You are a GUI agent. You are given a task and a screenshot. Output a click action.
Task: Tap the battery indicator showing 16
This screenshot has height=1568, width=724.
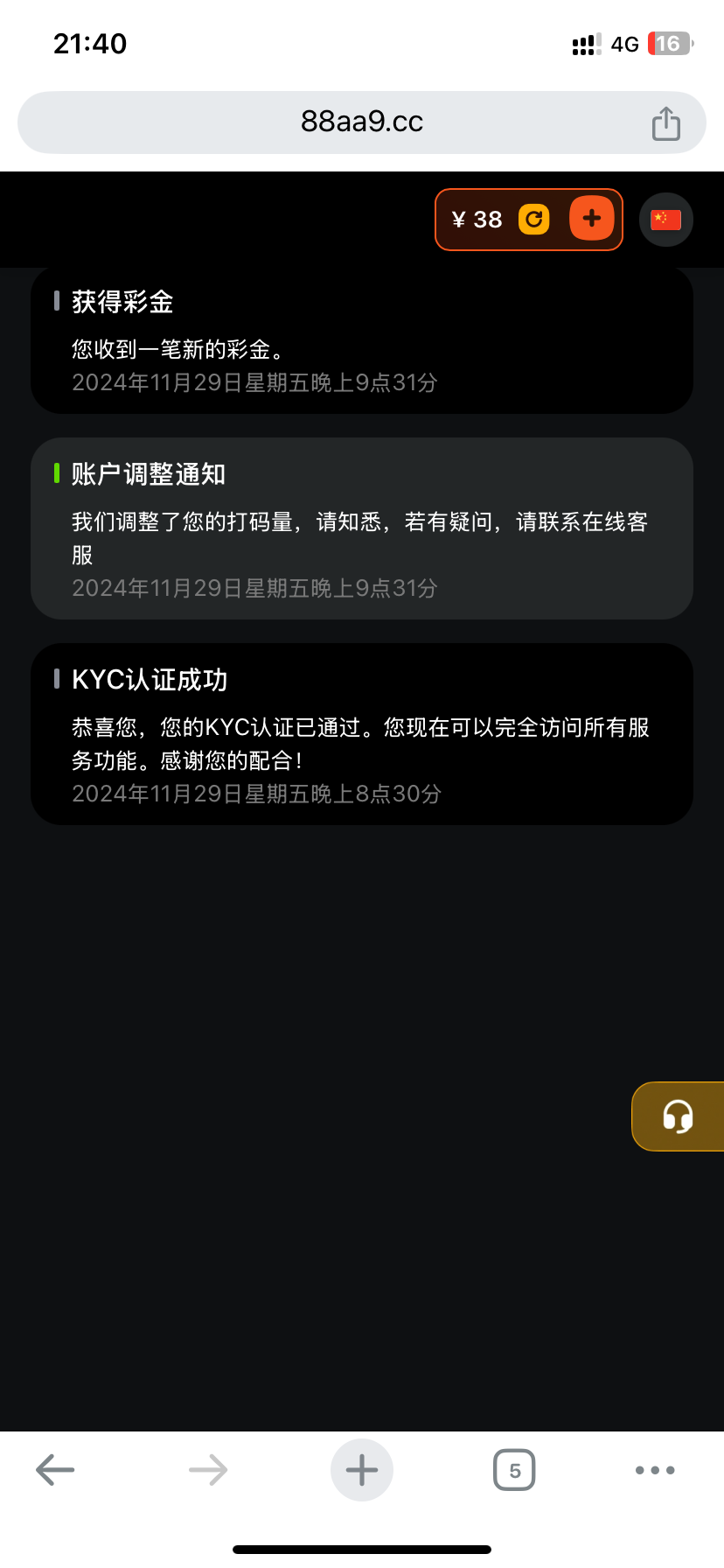pyautogui.click(x=668, y=43)
